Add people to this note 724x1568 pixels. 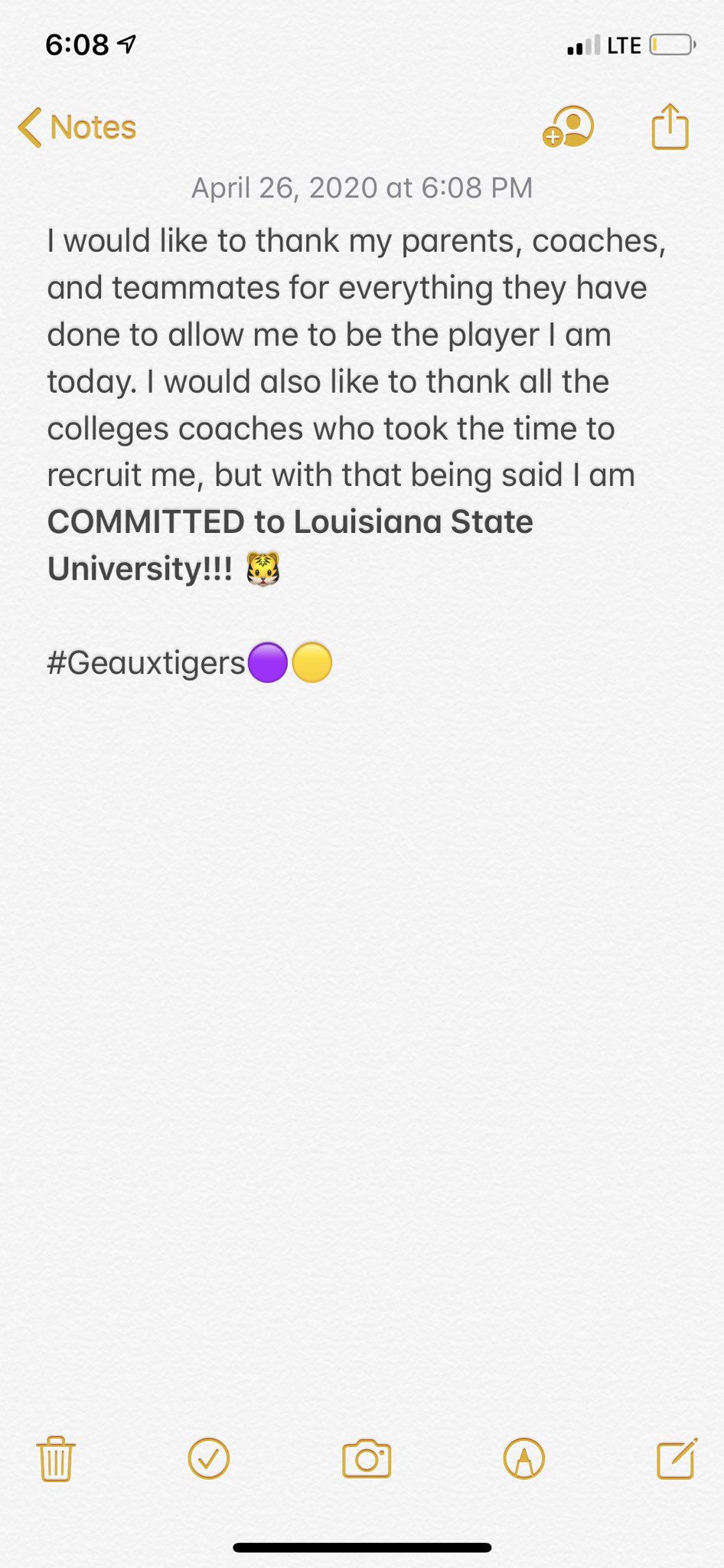(x=568, y=126)
